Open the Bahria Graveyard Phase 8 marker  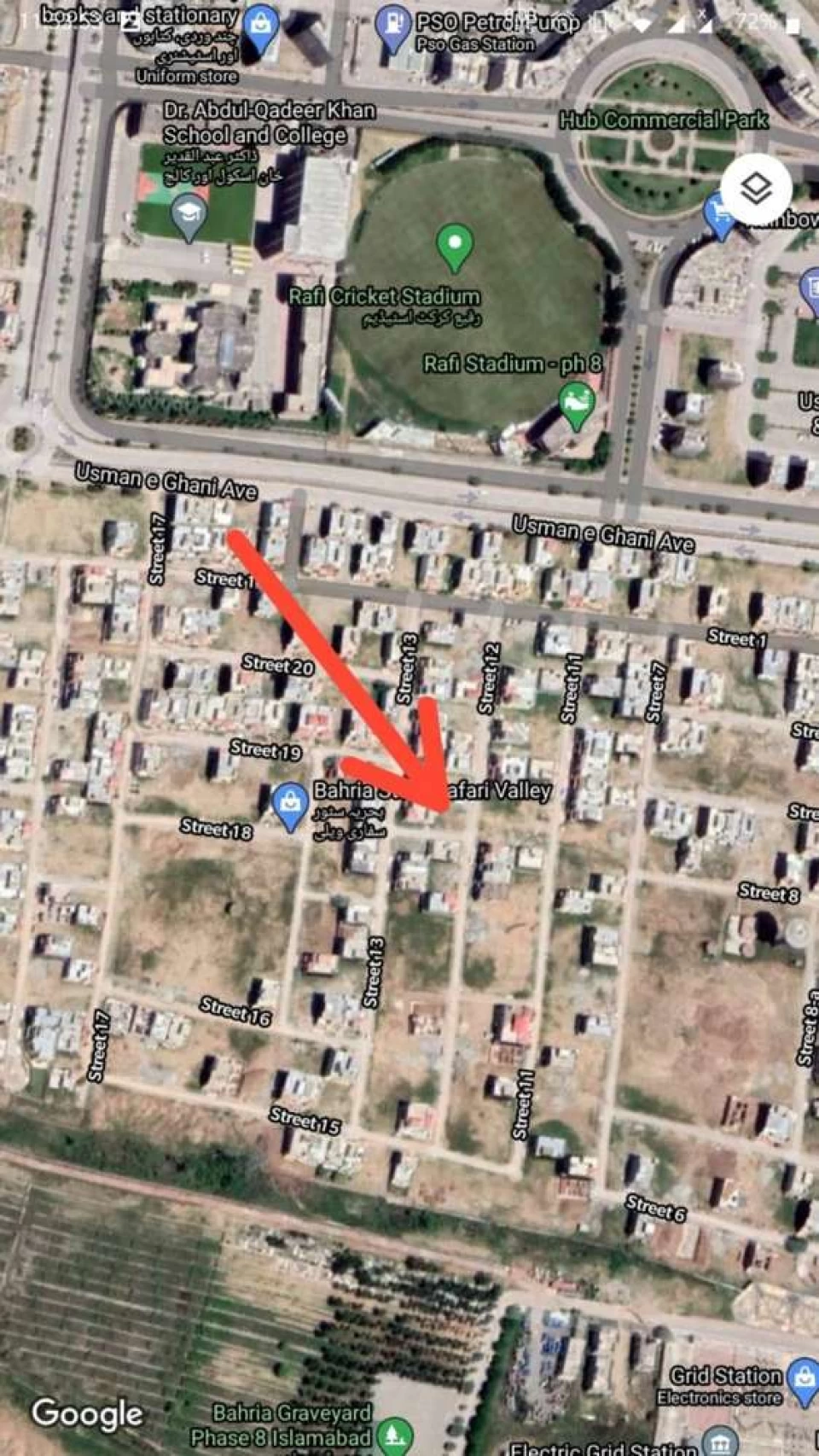click(x=394, y=1436)
